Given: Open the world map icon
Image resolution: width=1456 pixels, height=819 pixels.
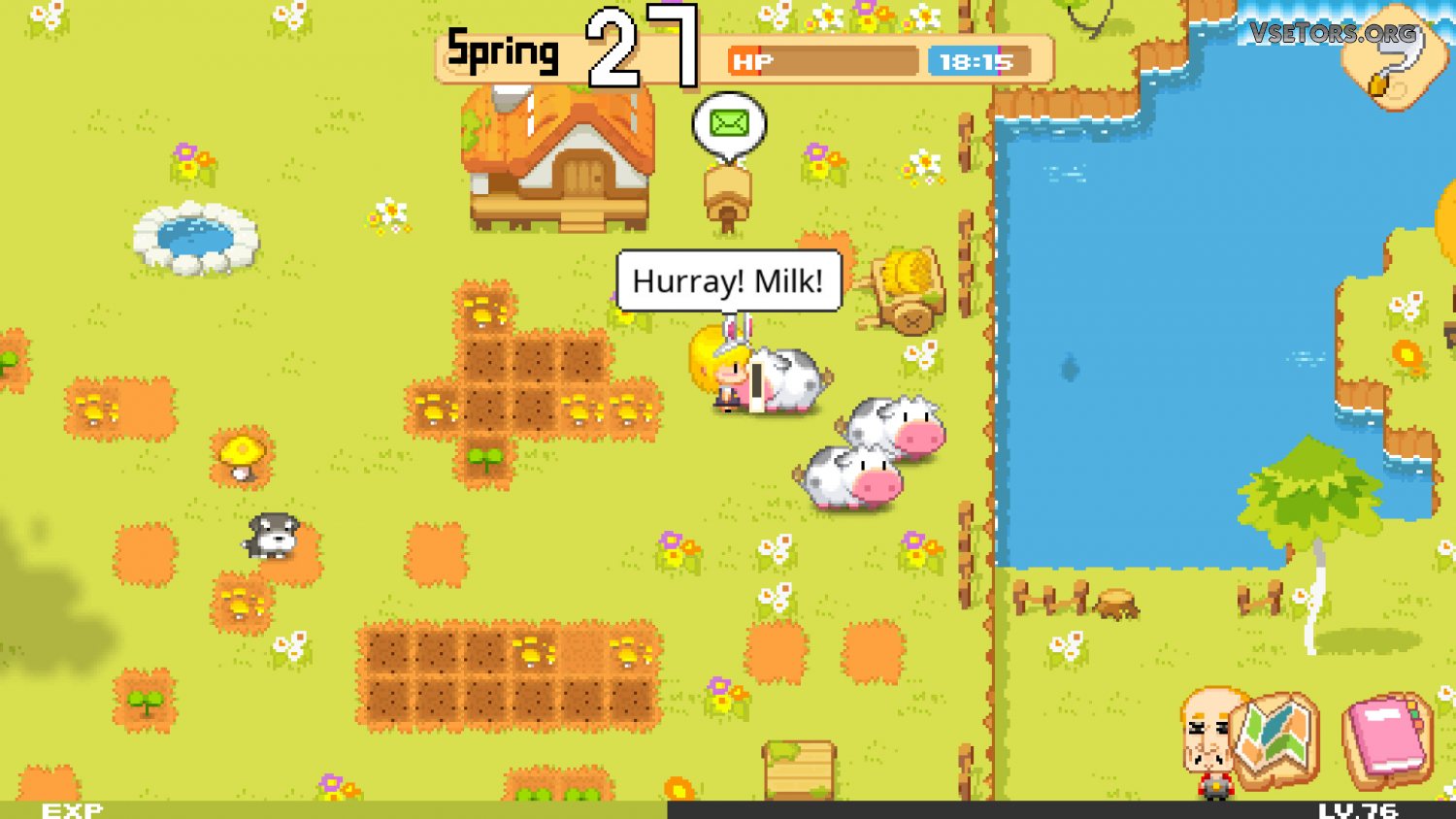Looking at the screenshot, I should [x=1277, y=737].
